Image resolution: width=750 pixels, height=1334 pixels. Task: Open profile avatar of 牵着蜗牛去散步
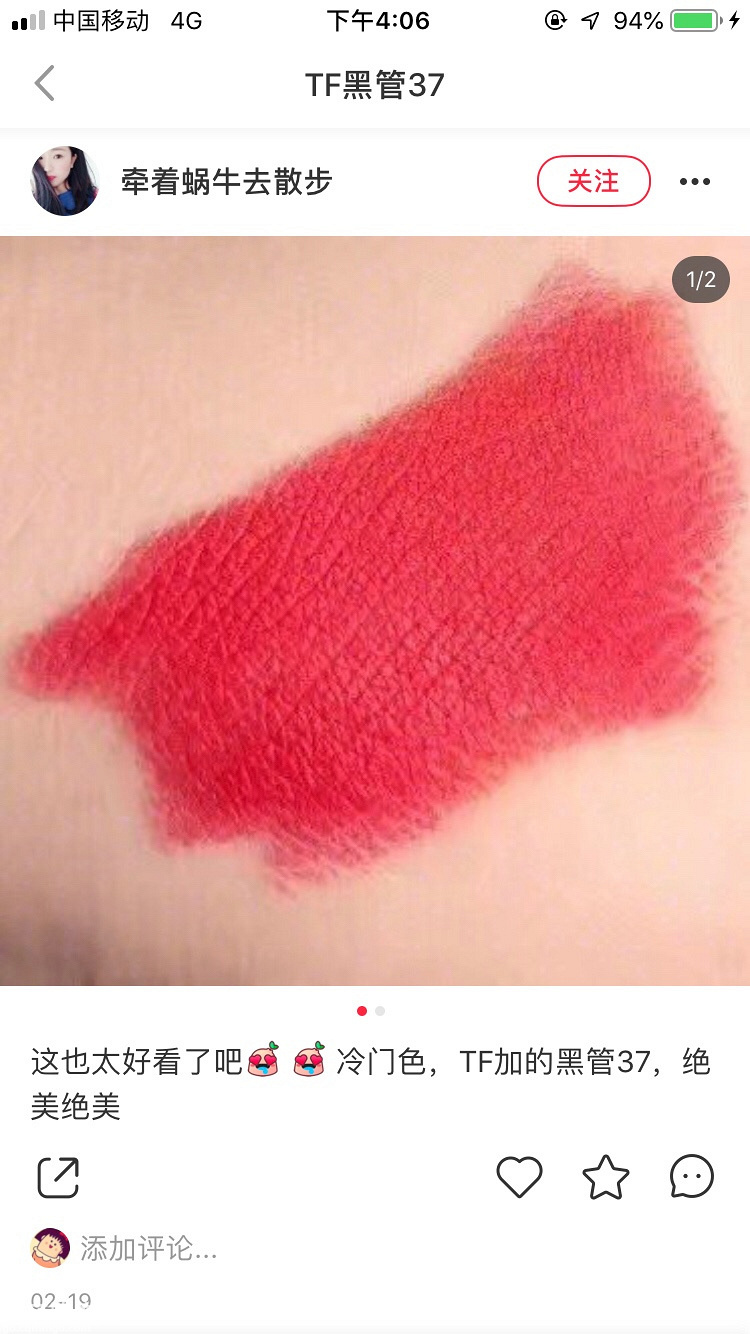[65, 181]
